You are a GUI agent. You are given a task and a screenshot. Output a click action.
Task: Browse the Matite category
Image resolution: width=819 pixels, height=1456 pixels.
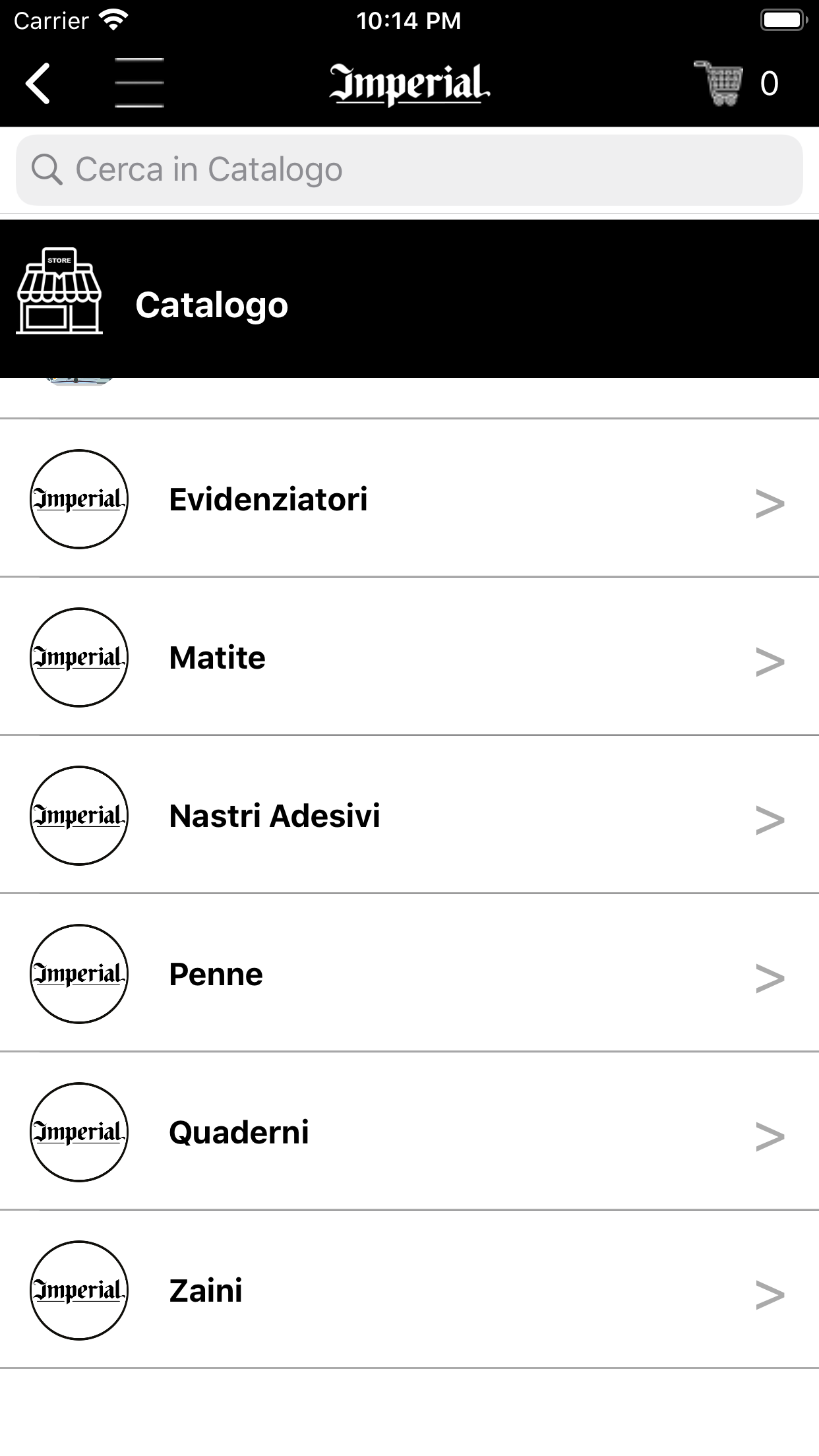409,657
